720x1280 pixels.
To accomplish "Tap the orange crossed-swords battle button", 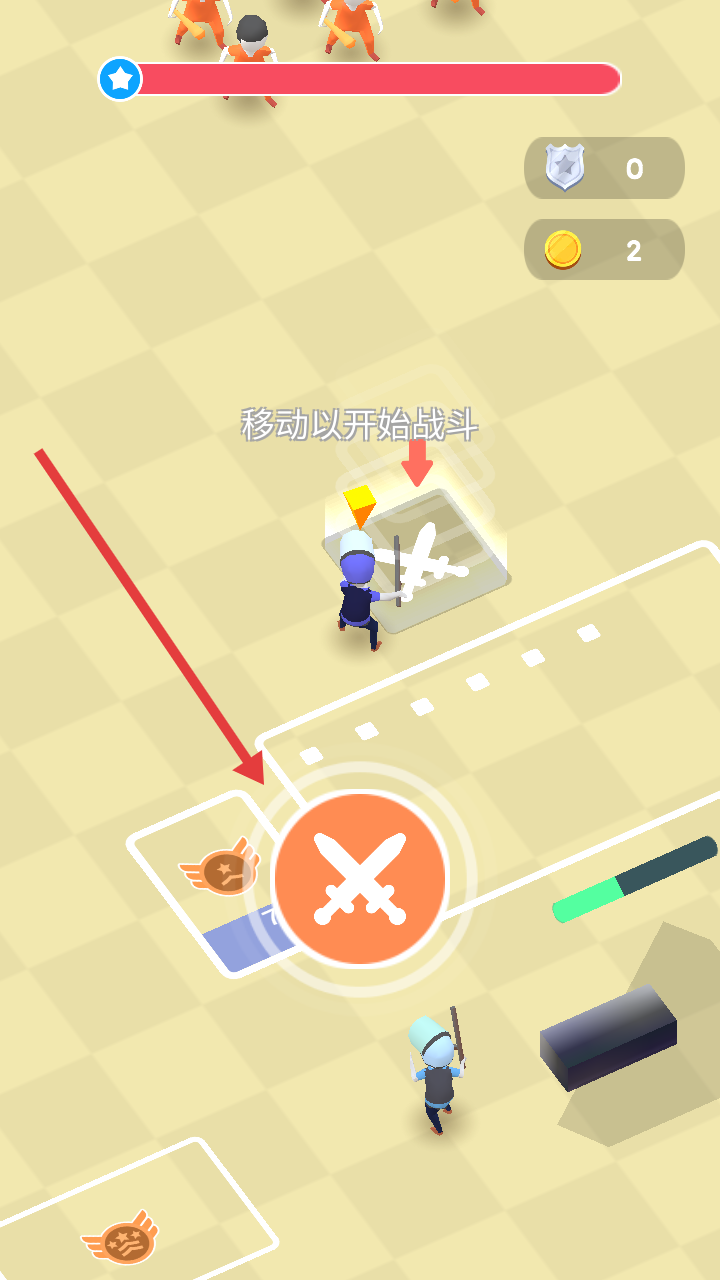I will pyautogui.click(x=360, y=879).
